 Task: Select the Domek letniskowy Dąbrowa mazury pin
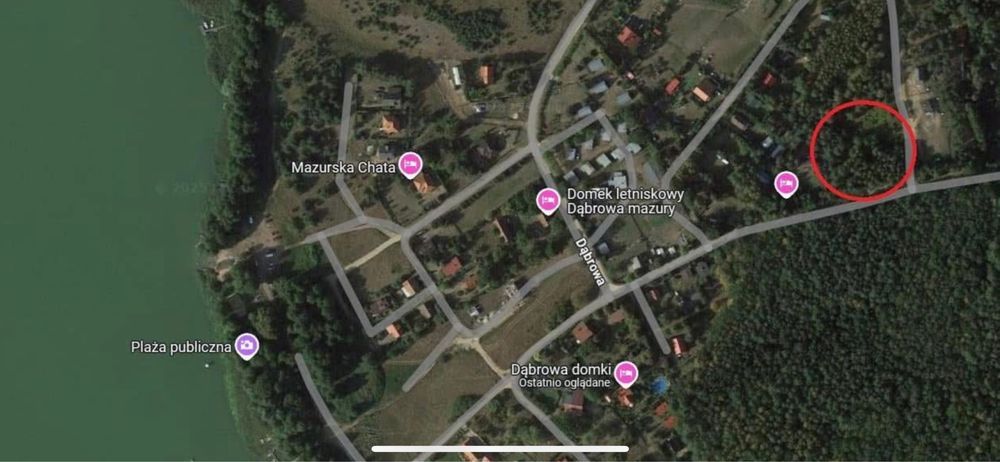[547, 201]
